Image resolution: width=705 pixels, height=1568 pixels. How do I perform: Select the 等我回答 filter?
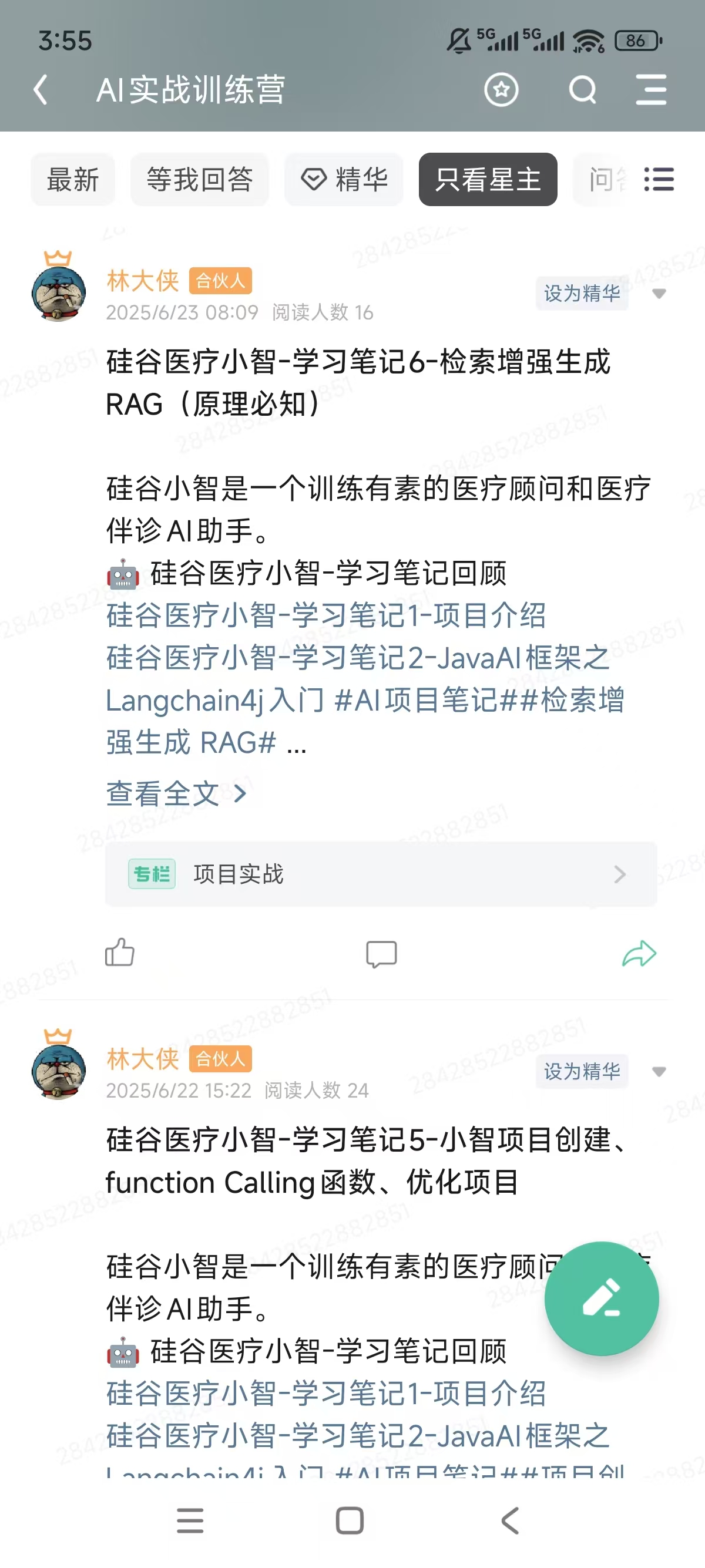pyautogui.click(x=200, y=180)
